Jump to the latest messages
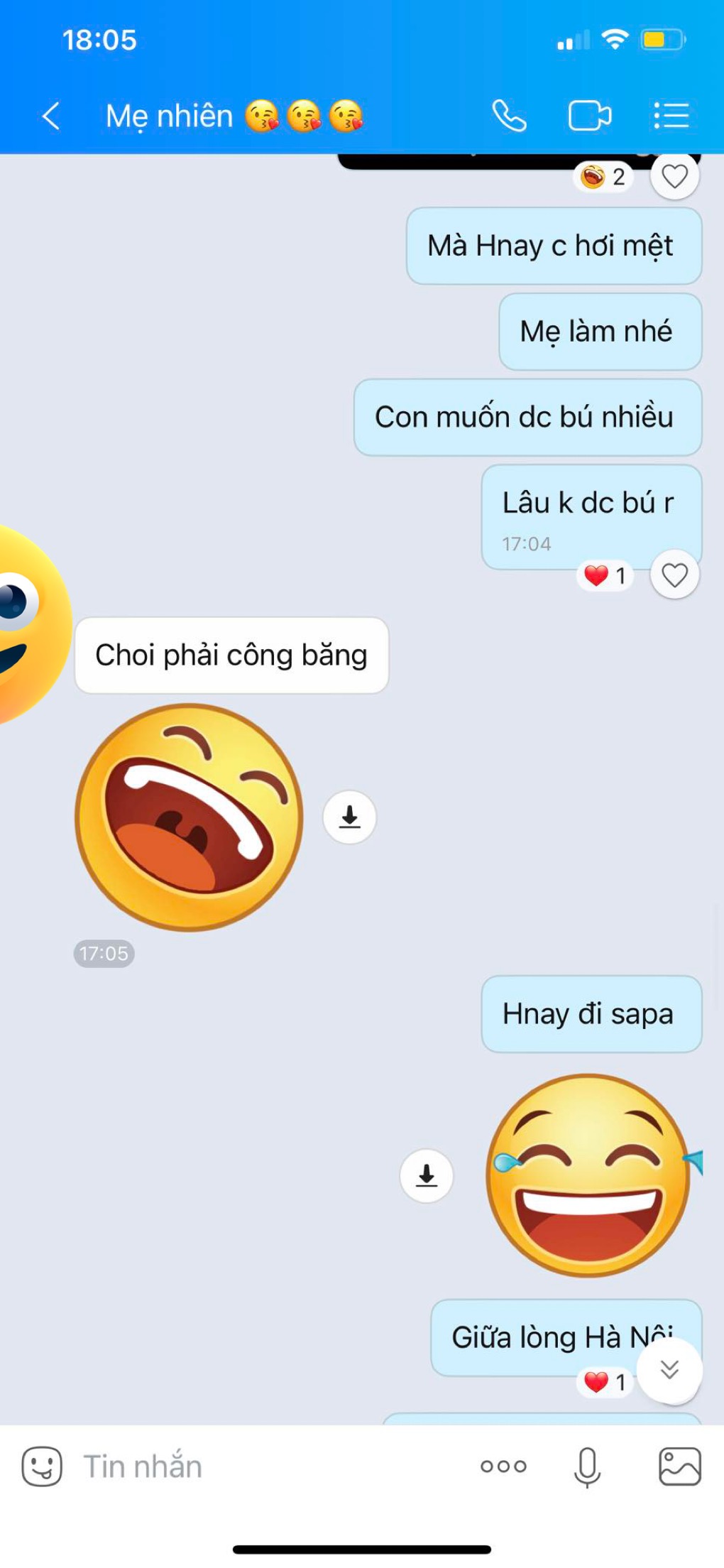The height and width of the screenshot is (1568, 724). click(669, 1370)
